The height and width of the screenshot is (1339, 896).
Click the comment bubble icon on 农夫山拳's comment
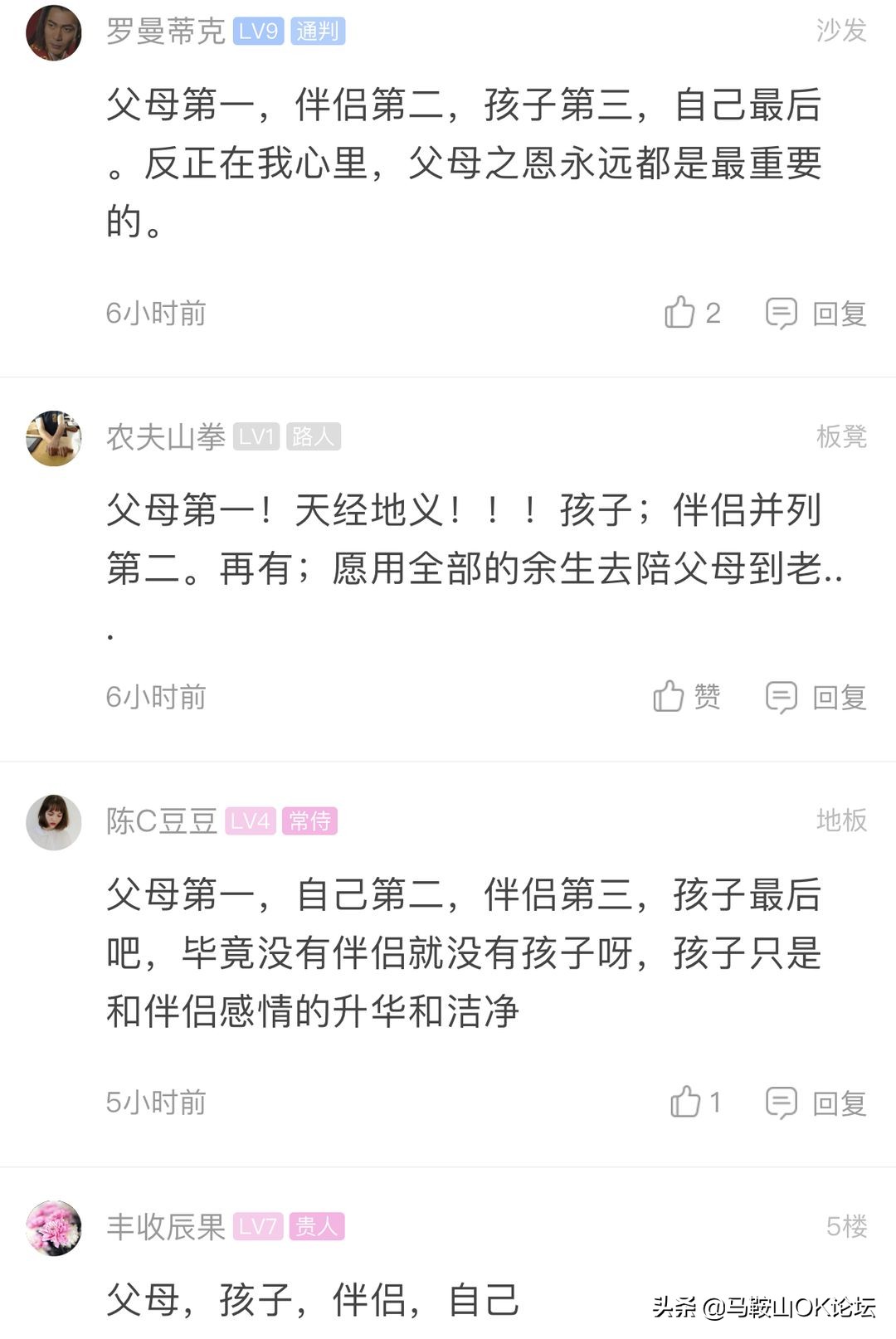(781, 697)
